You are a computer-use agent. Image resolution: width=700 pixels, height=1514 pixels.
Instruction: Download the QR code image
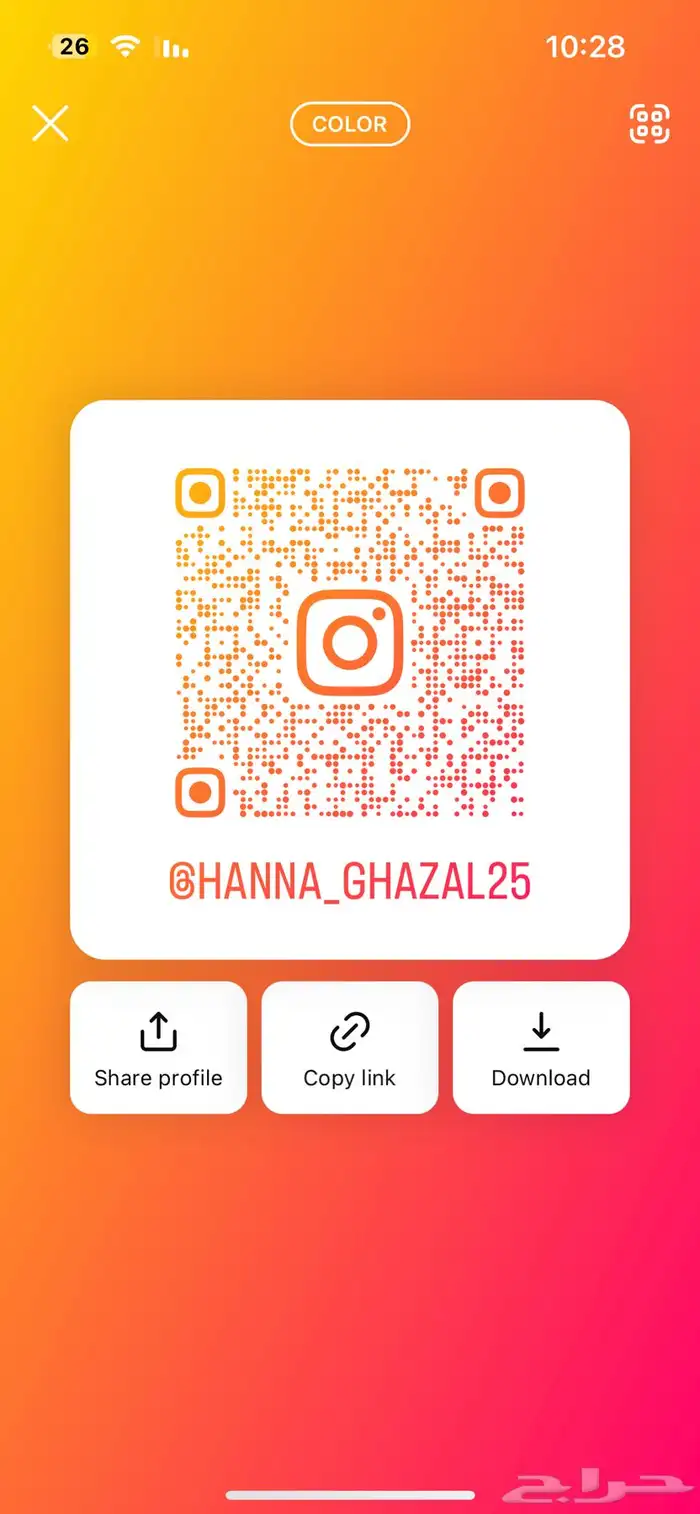(x=541, y=1047)
